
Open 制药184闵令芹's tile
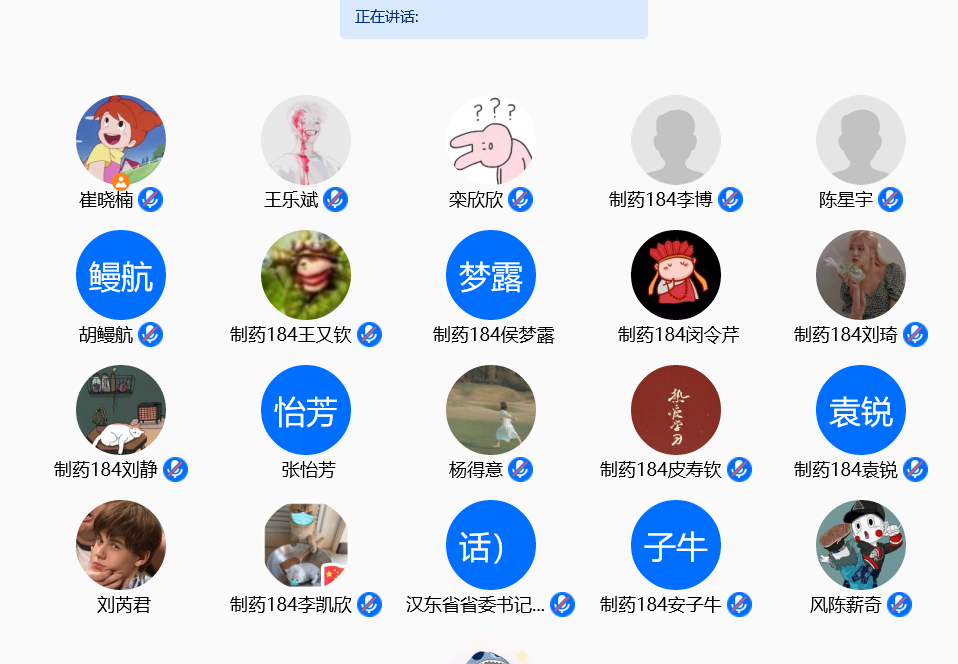coord(676,275)
